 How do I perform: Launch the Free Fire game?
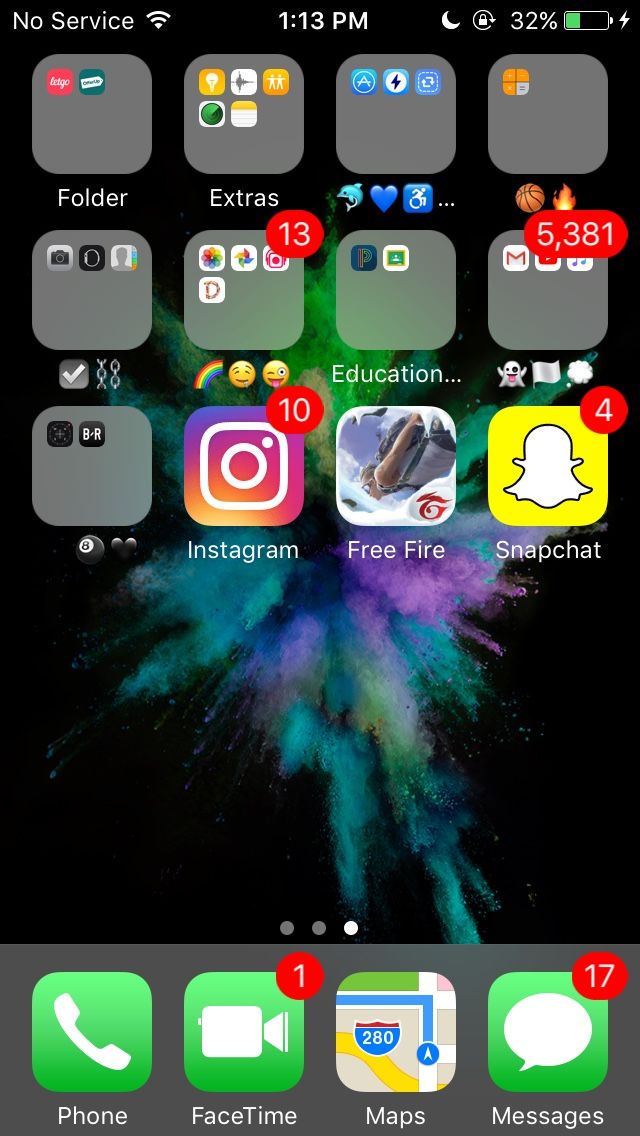396,466
